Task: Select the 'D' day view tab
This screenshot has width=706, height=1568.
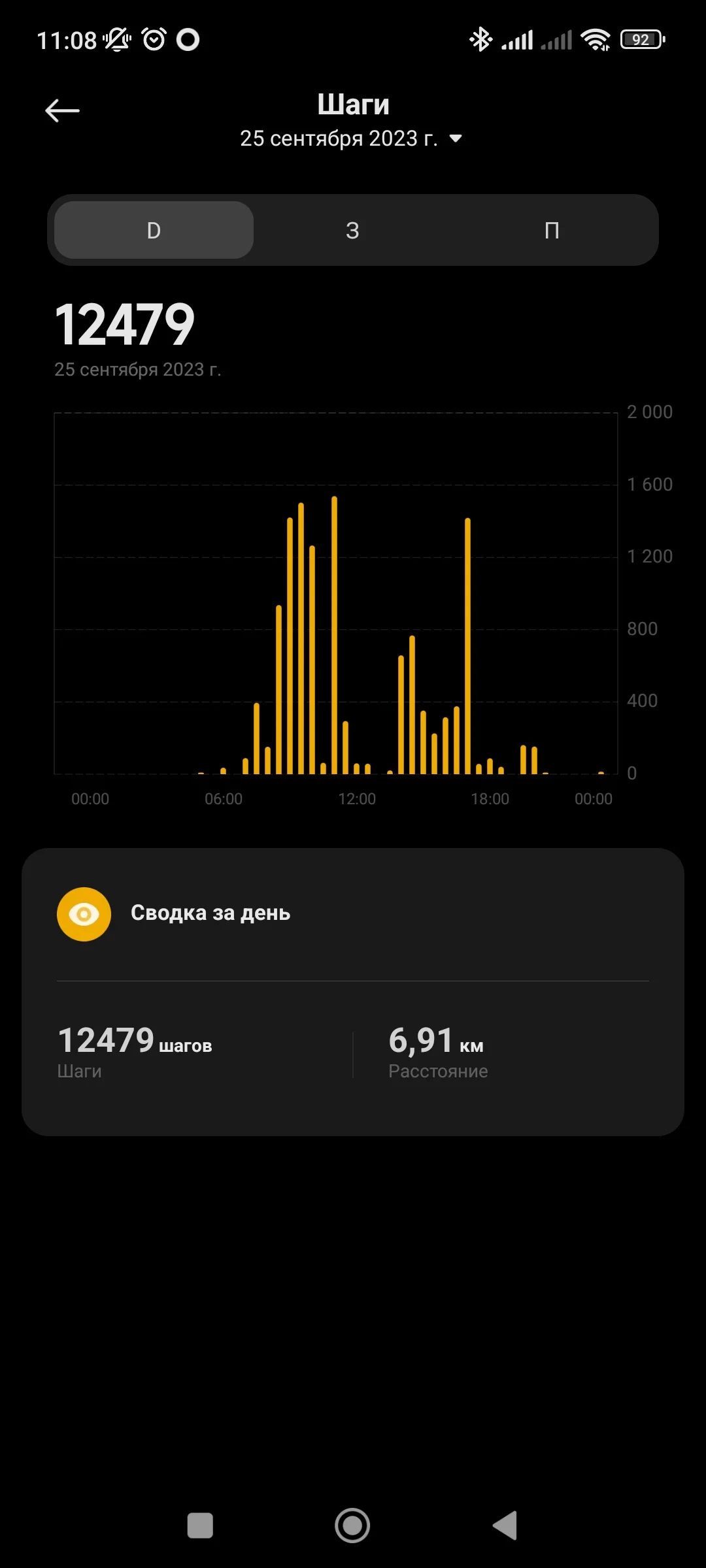Action: pos(152,230)
